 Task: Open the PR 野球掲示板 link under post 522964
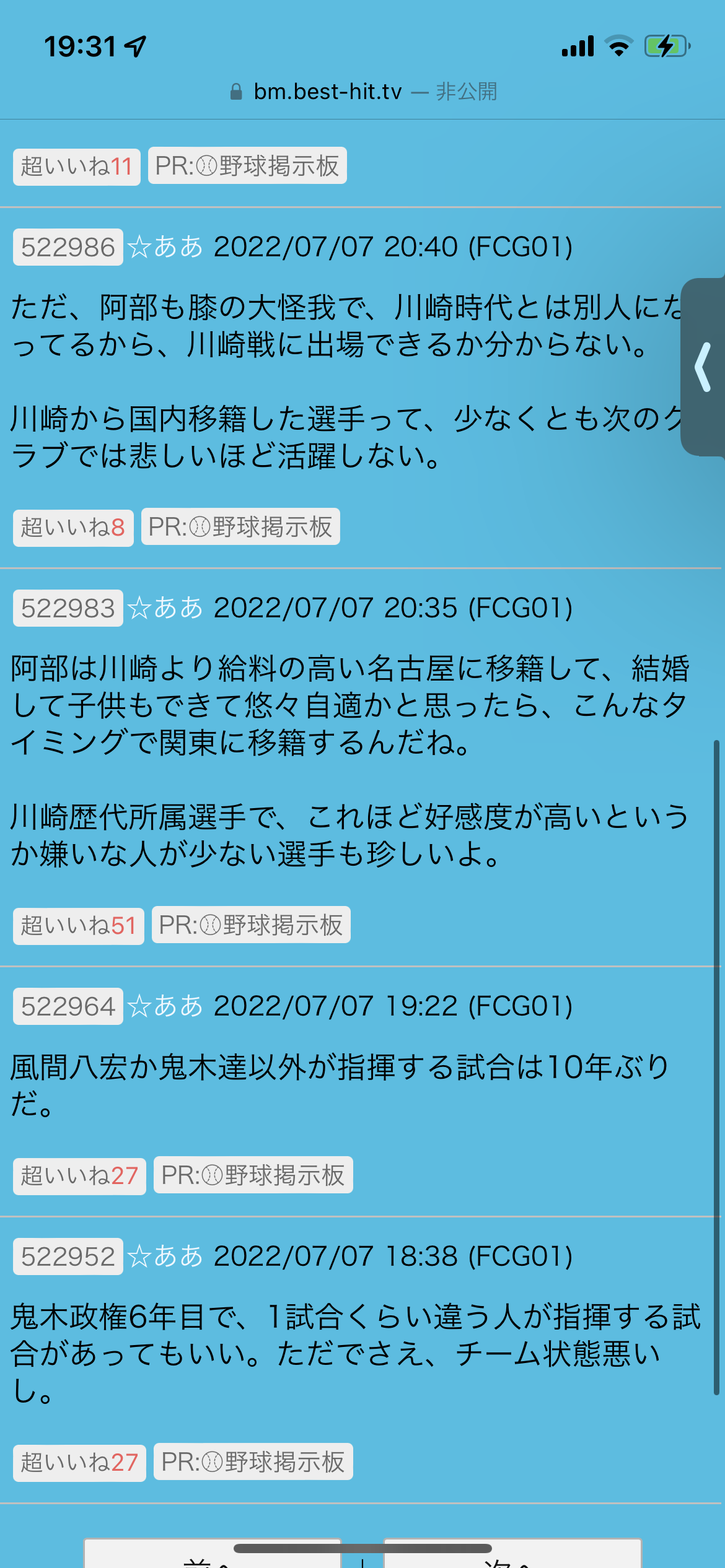(x=253, y=1175)
